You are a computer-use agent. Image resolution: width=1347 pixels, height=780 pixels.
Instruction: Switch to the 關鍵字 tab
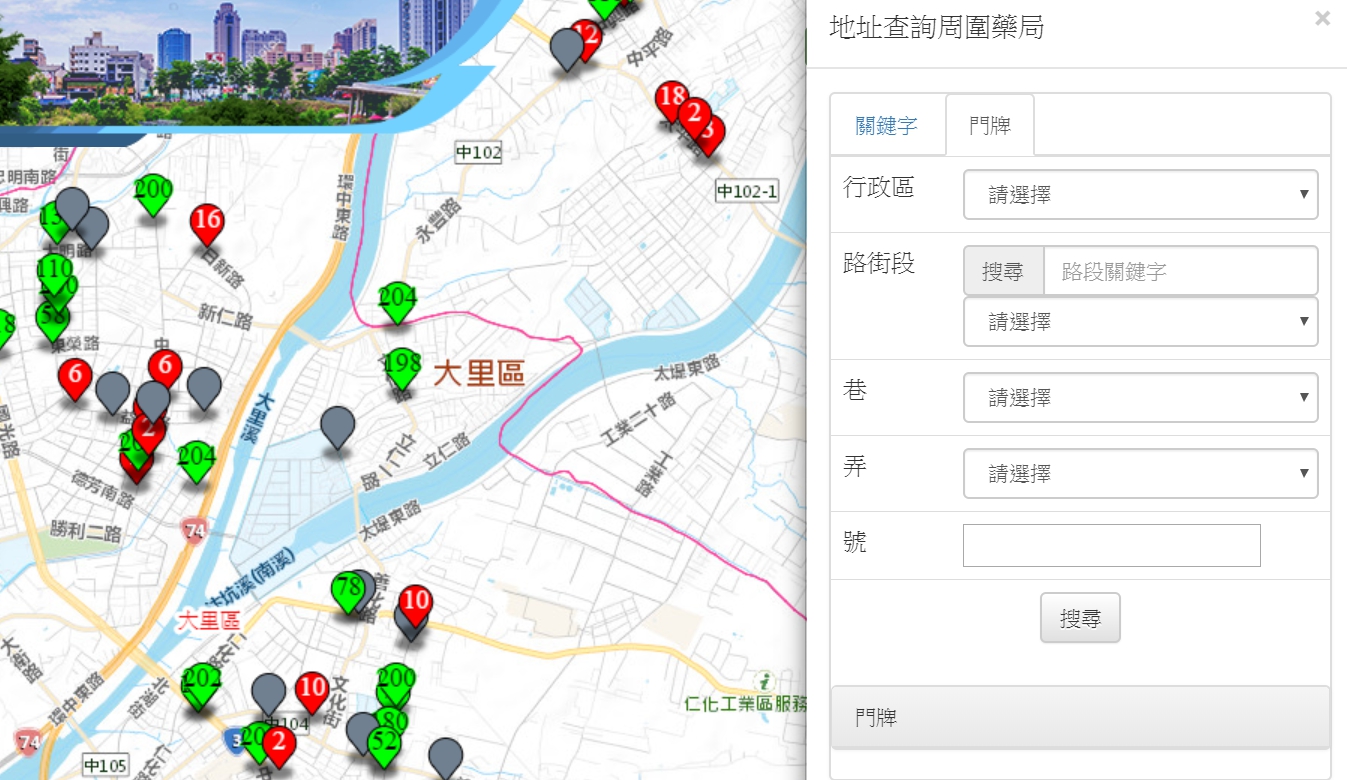pos(886,126)
